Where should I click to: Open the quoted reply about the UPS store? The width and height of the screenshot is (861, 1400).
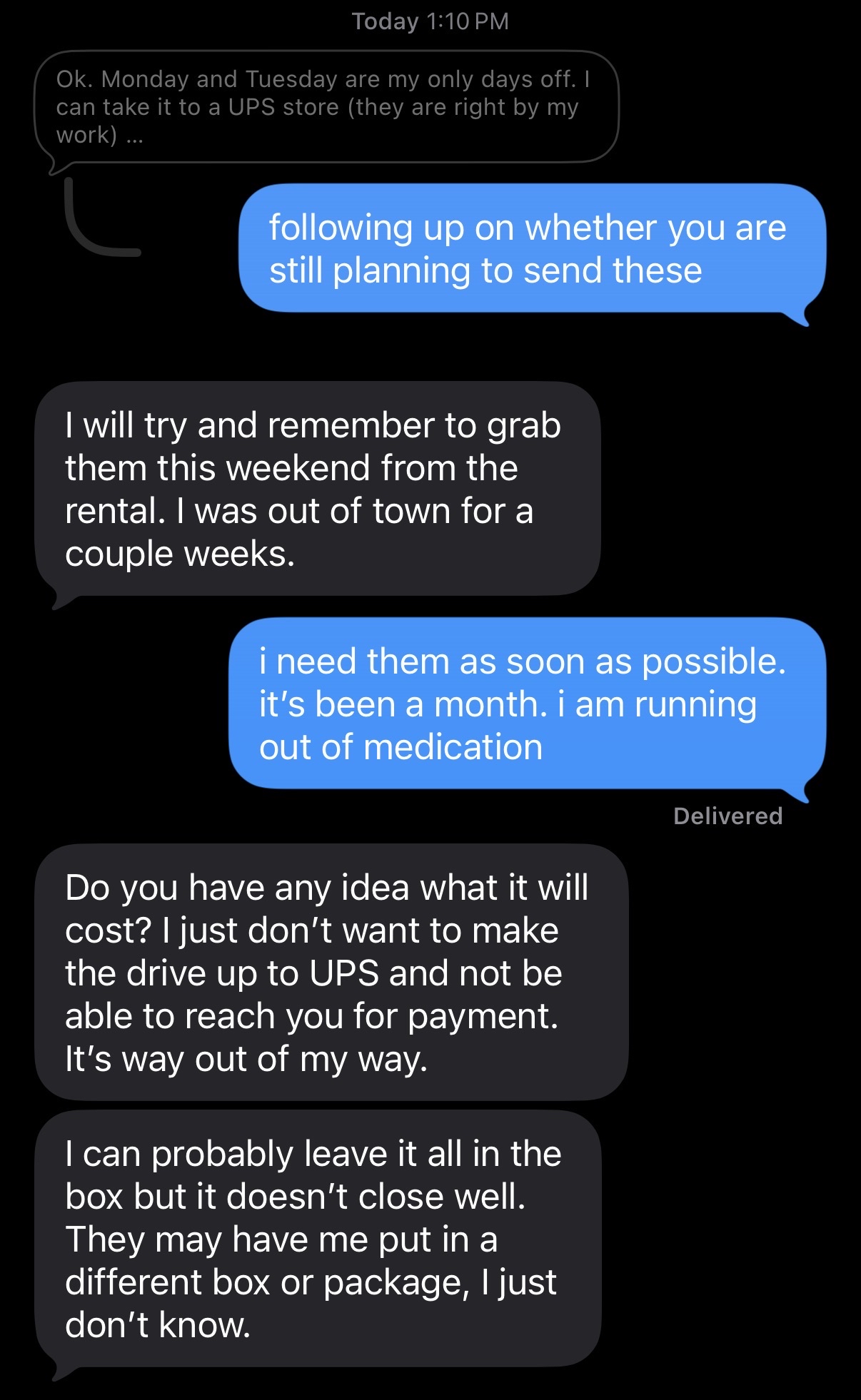pyautogui.click(x=326, y=107)
